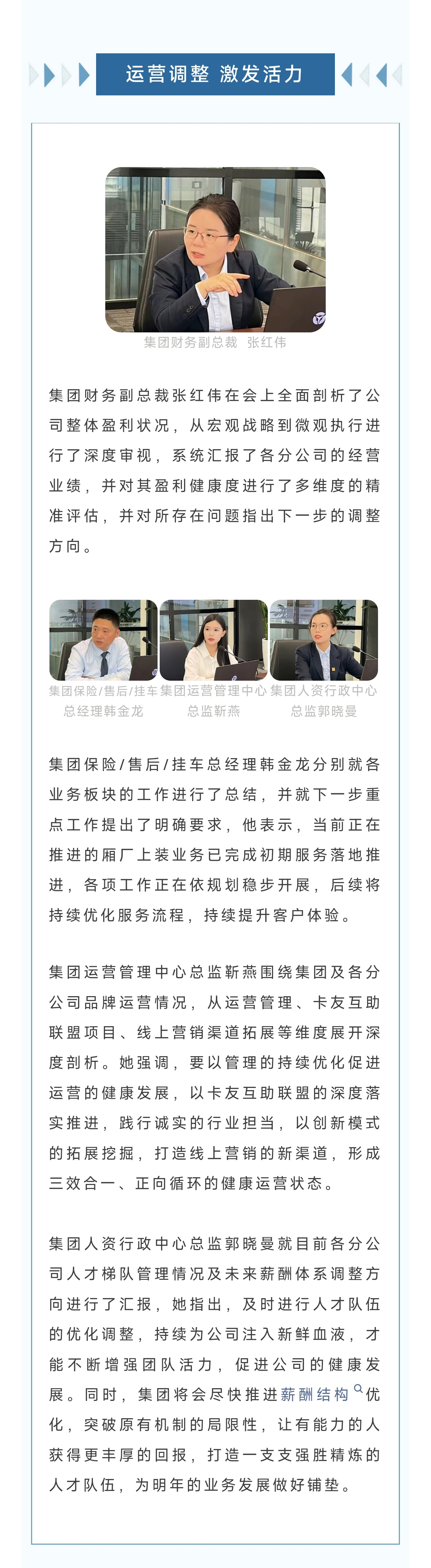
Task: Open the 薪酬结构 search link
Action: pos(315,1395)
